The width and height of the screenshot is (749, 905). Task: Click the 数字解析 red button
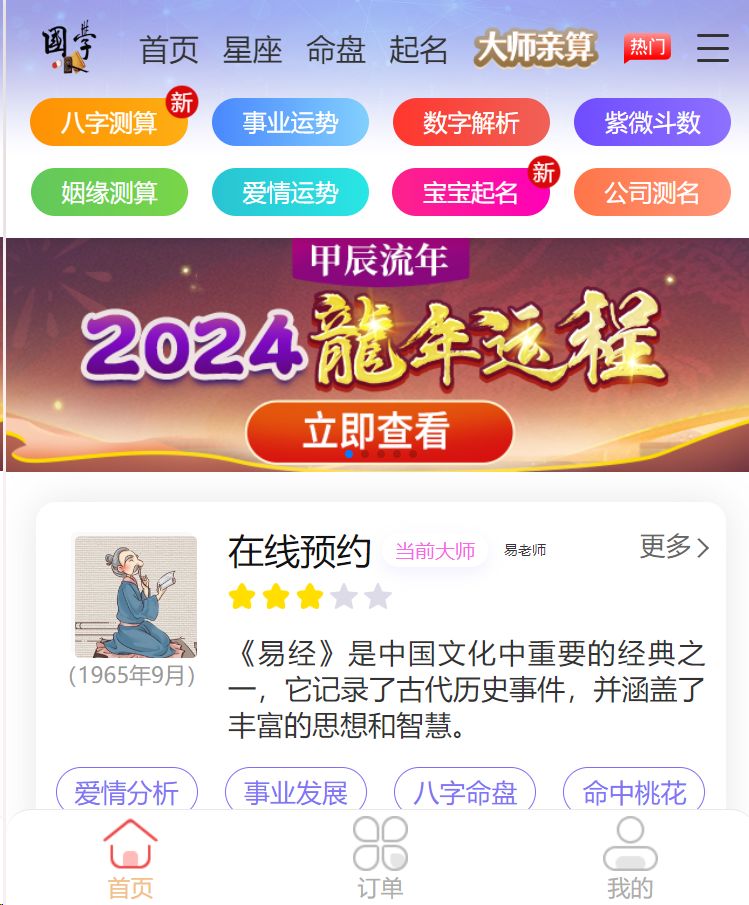pyautogui.click(x=471, y=122)
